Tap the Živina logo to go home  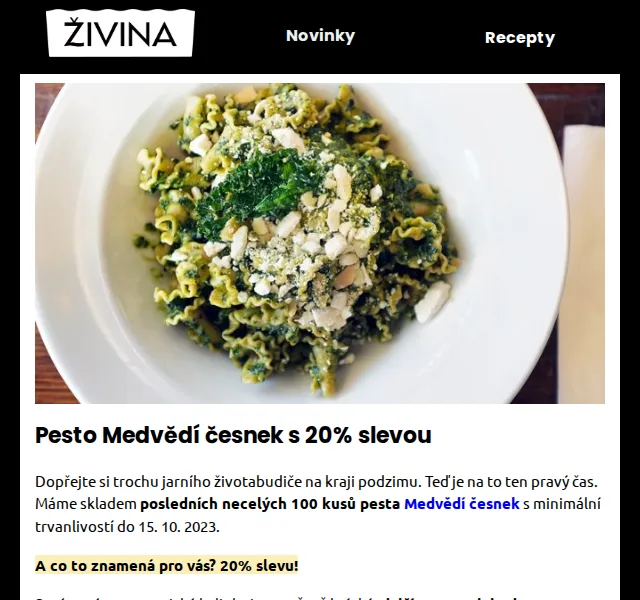[x=120, y=33]
